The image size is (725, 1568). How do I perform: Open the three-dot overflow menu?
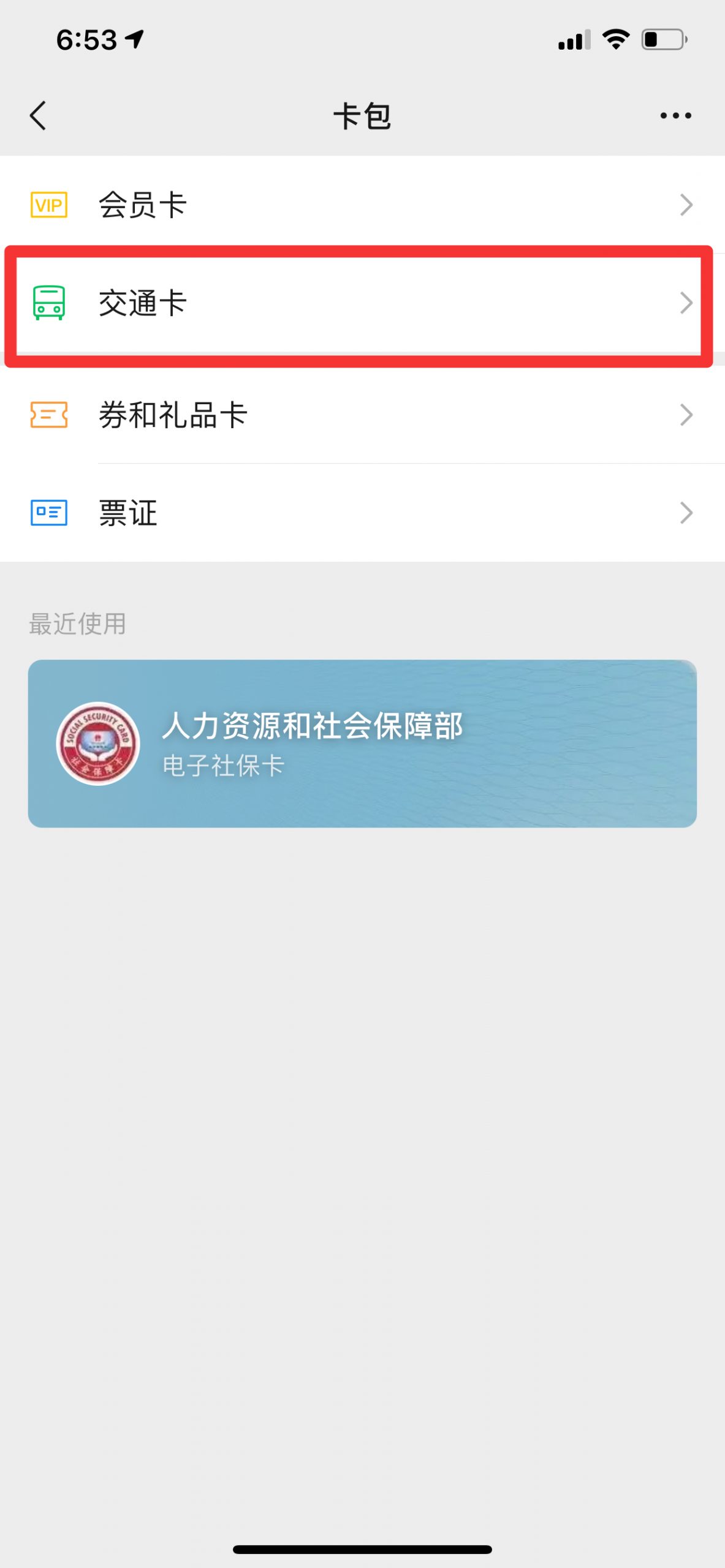pyautogui.click(x=675, y=116)
